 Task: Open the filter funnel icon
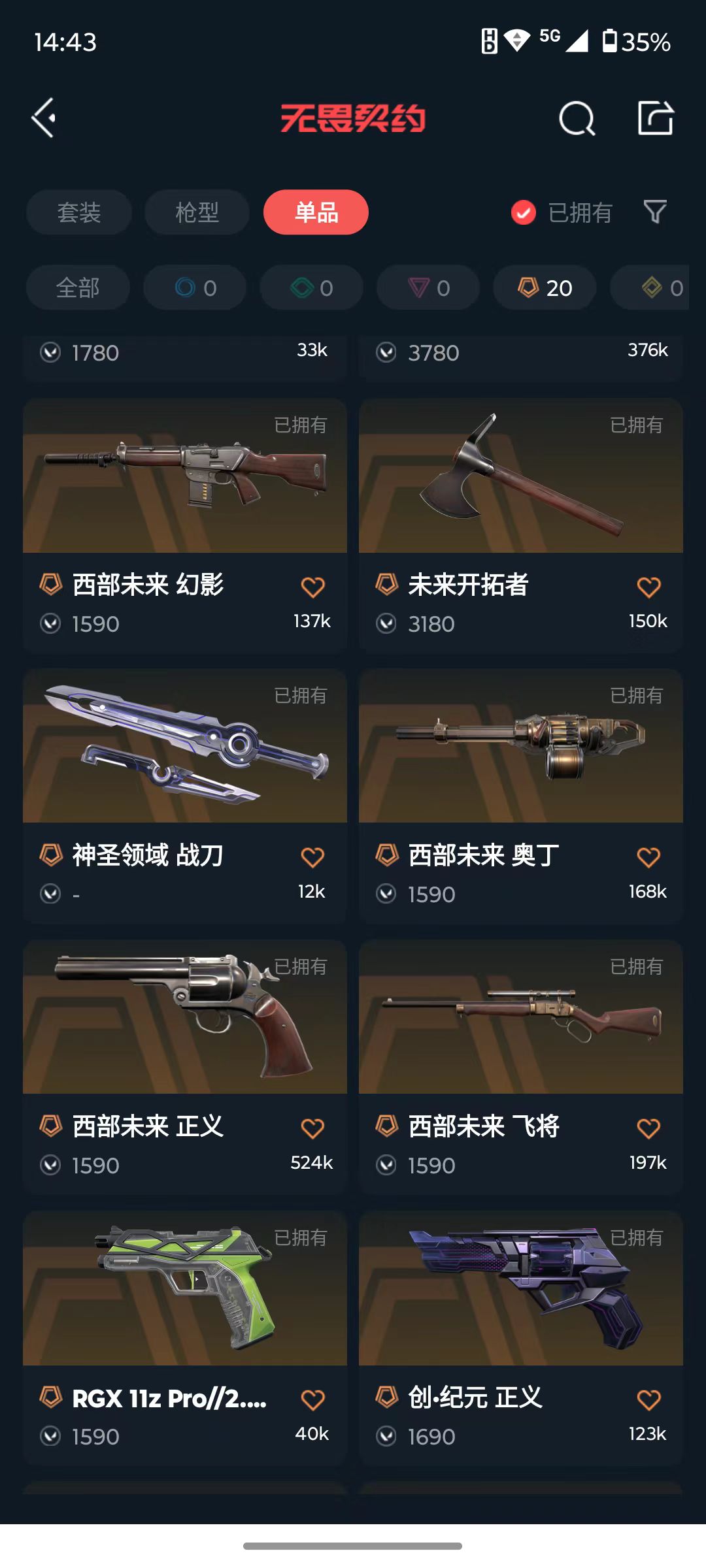point(655,212)
